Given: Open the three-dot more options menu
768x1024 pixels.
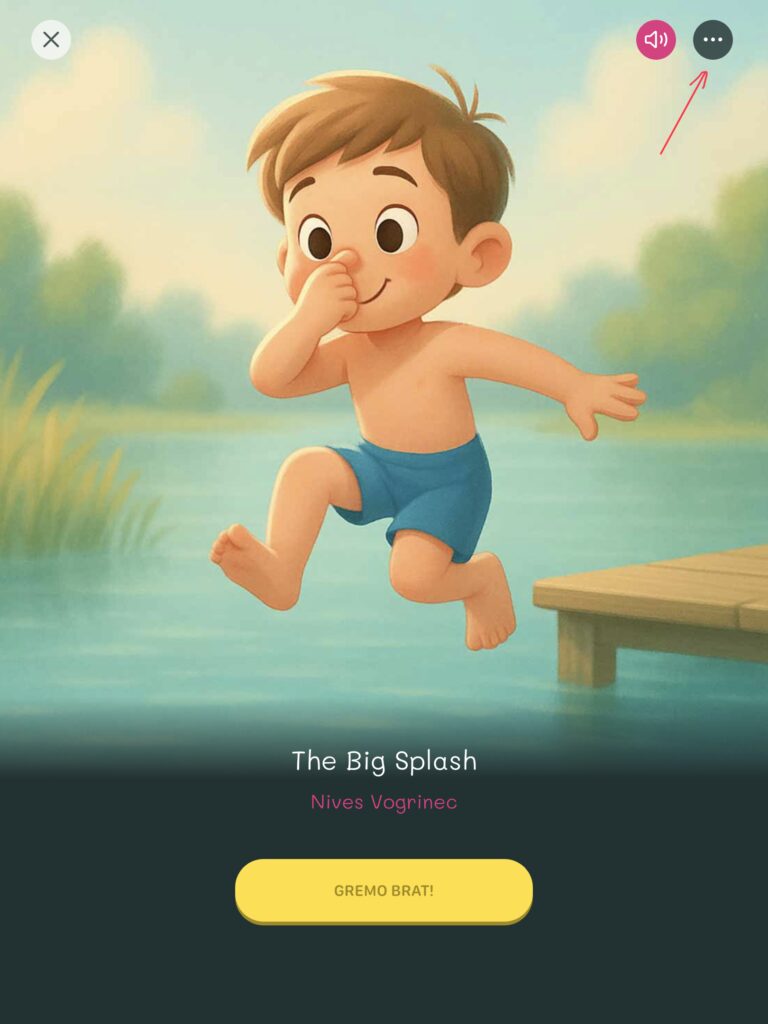Looking at the screenshot, I should (713, 40).
